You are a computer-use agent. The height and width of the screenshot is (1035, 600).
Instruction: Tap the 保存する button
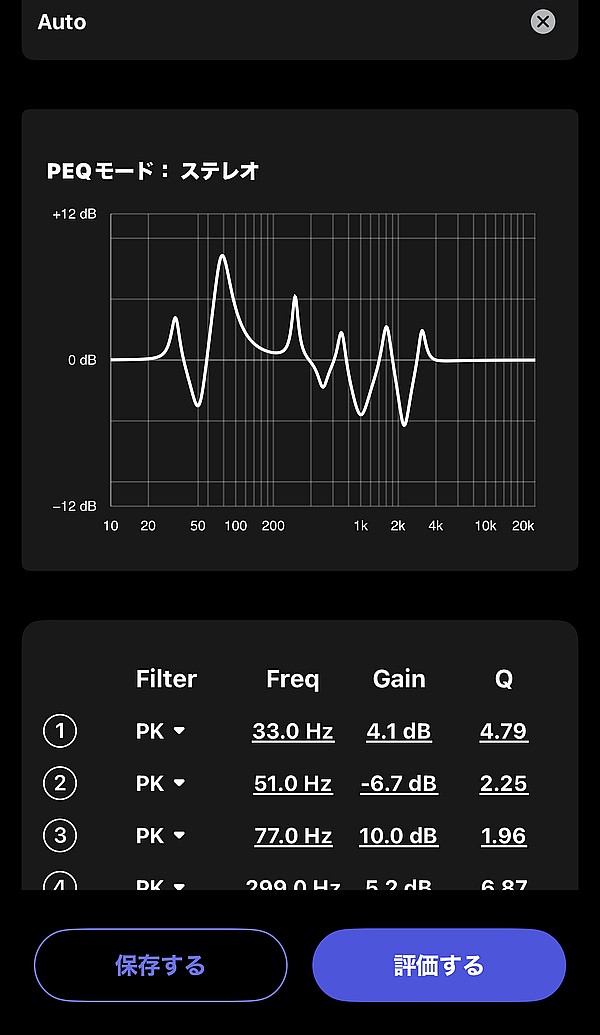pyautogui.click(x=161, y=965)
